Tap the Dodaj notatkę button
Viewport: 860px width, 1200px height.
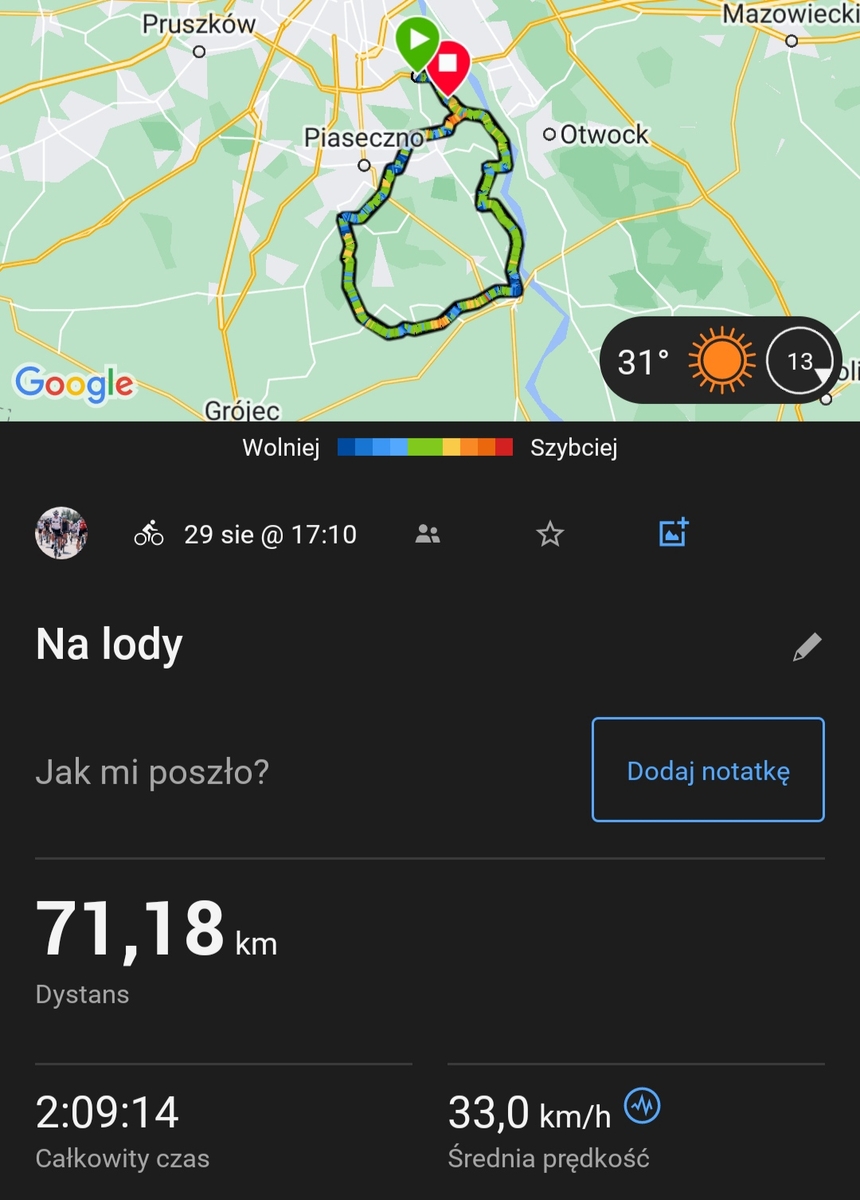(708, 770)
